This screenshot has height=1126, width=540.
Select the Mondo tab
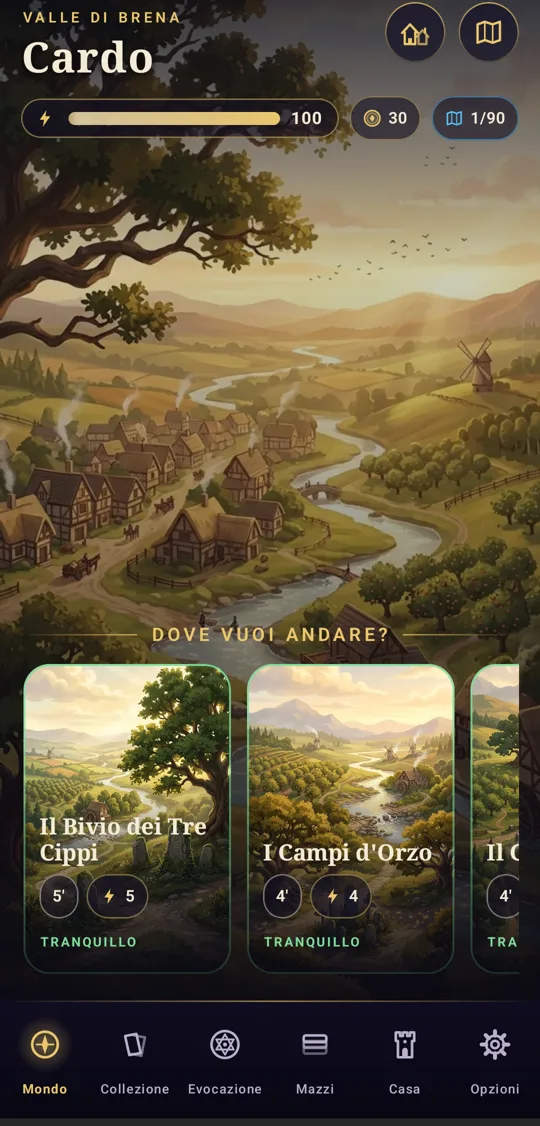pos(45,1060)
